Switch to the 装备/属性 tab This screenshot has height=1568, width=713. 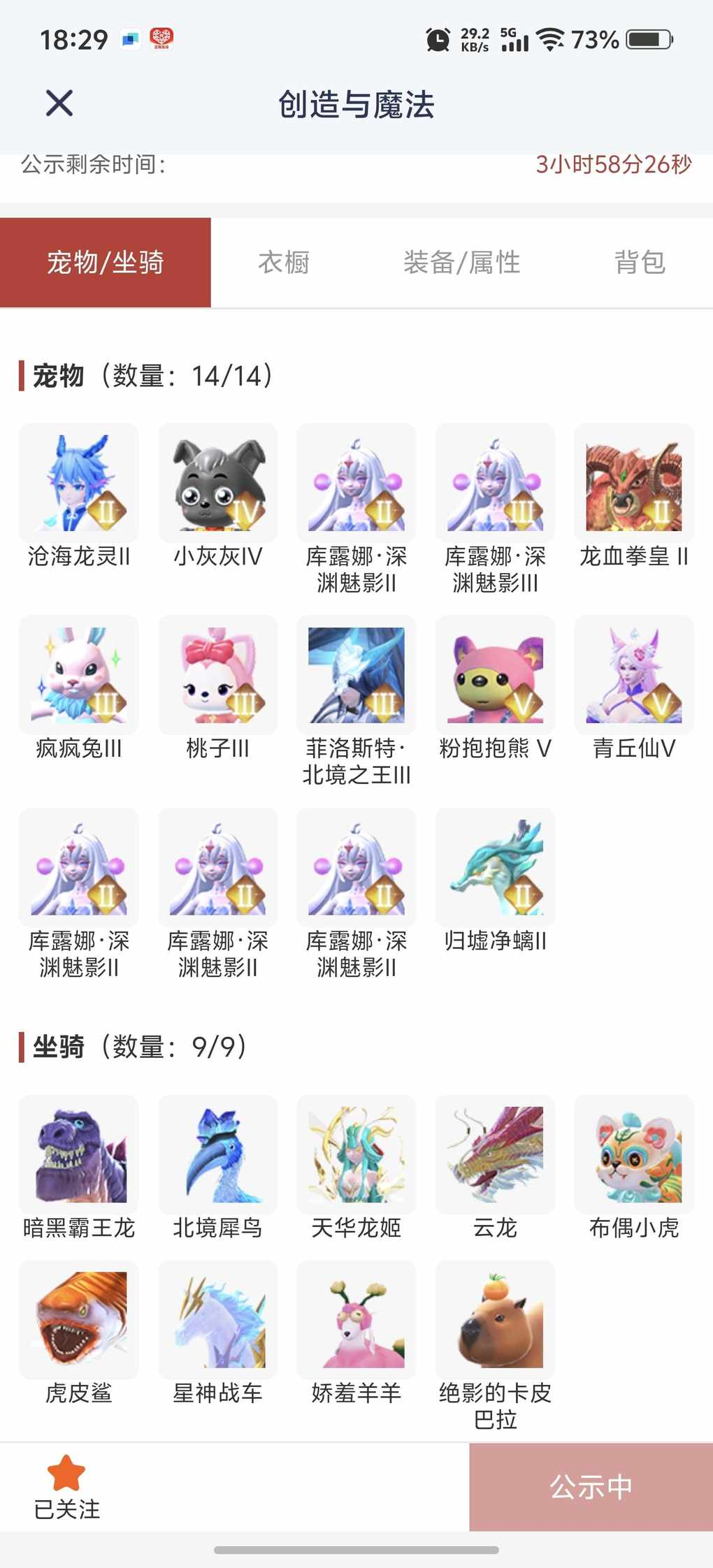click(x=461, y=263)
